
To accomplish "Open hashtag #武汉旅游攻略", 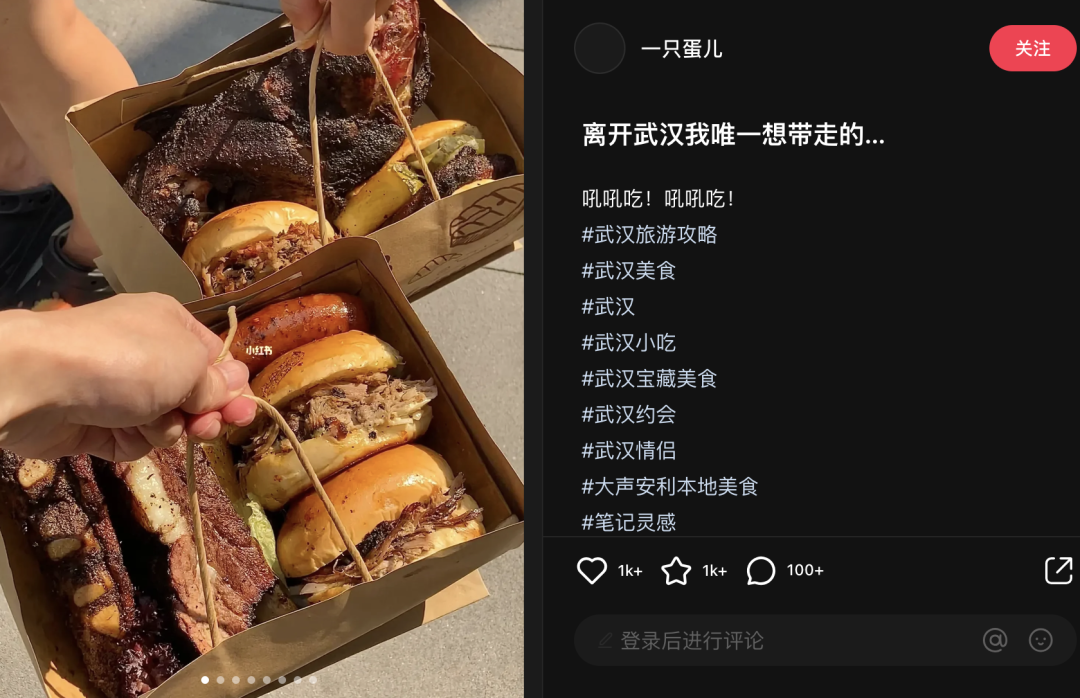I will click(650, 235).
